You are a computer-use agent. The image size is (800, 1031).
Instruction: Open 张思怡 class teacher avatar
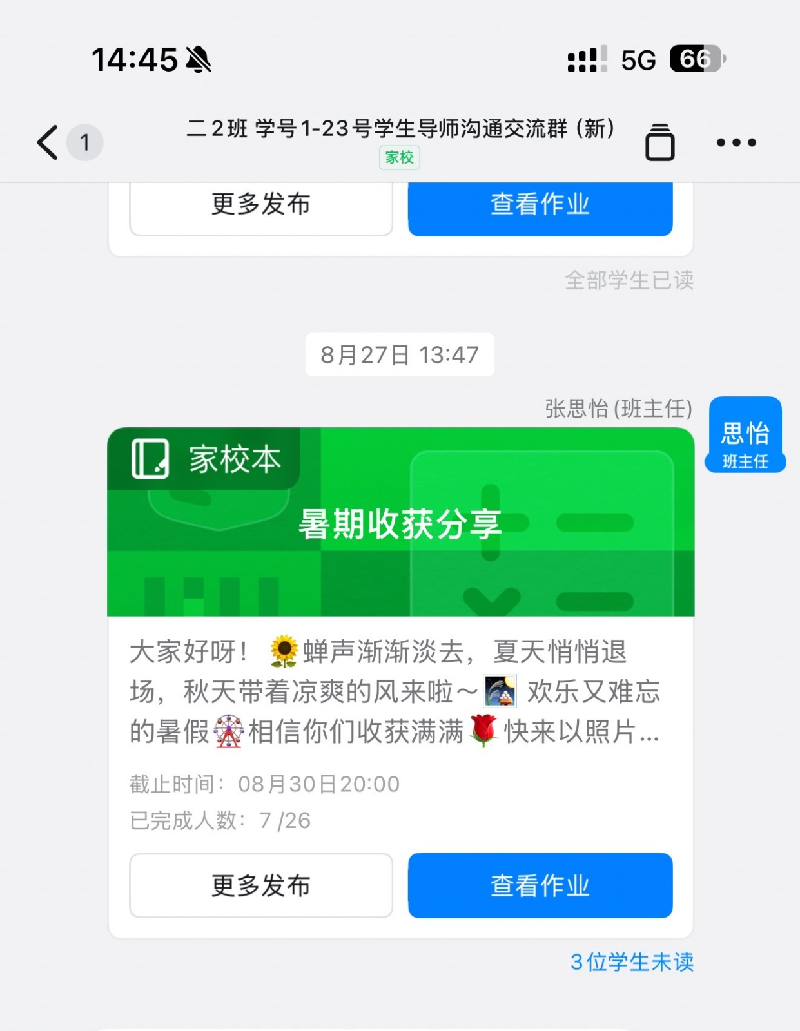745,436
